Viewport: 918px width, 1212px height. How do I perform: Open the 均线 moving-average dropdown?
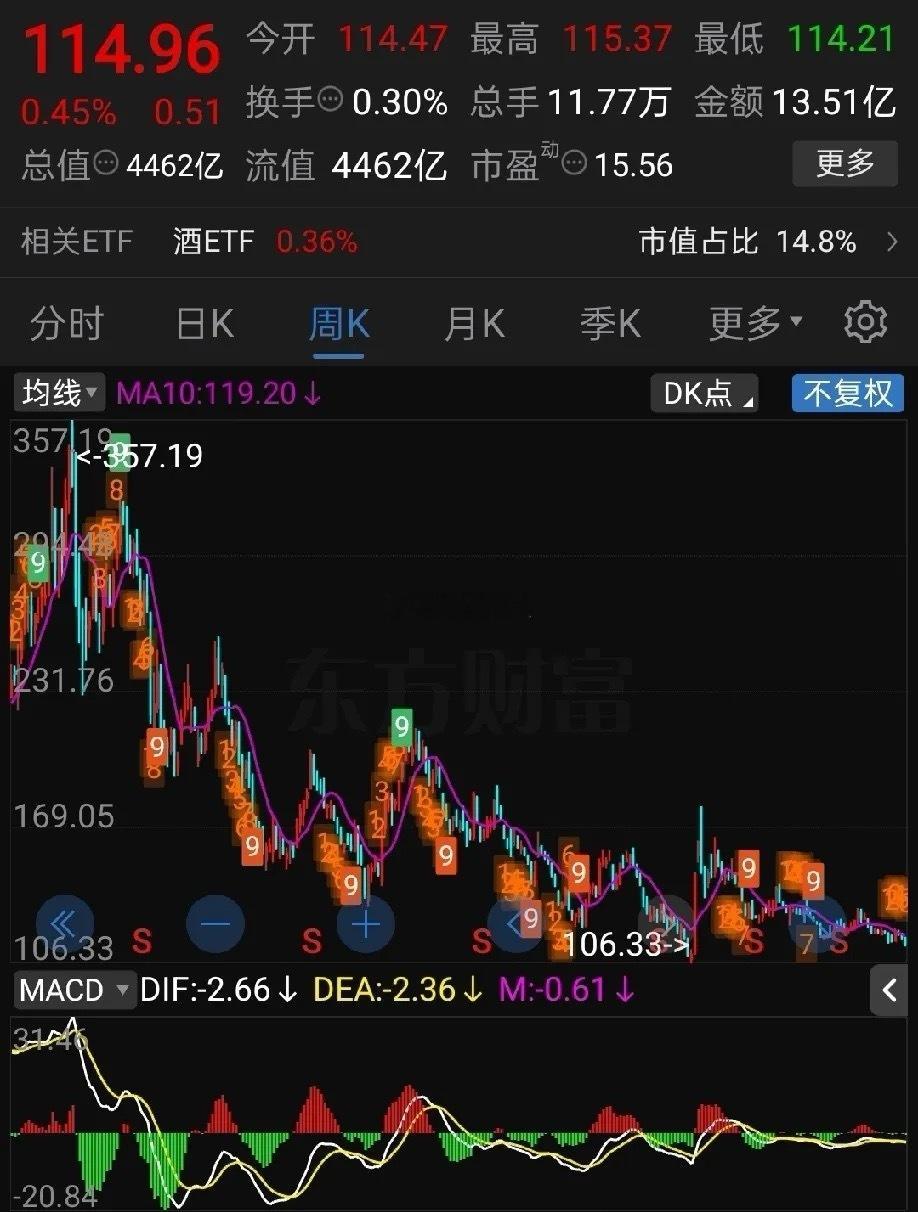(57, 394)
